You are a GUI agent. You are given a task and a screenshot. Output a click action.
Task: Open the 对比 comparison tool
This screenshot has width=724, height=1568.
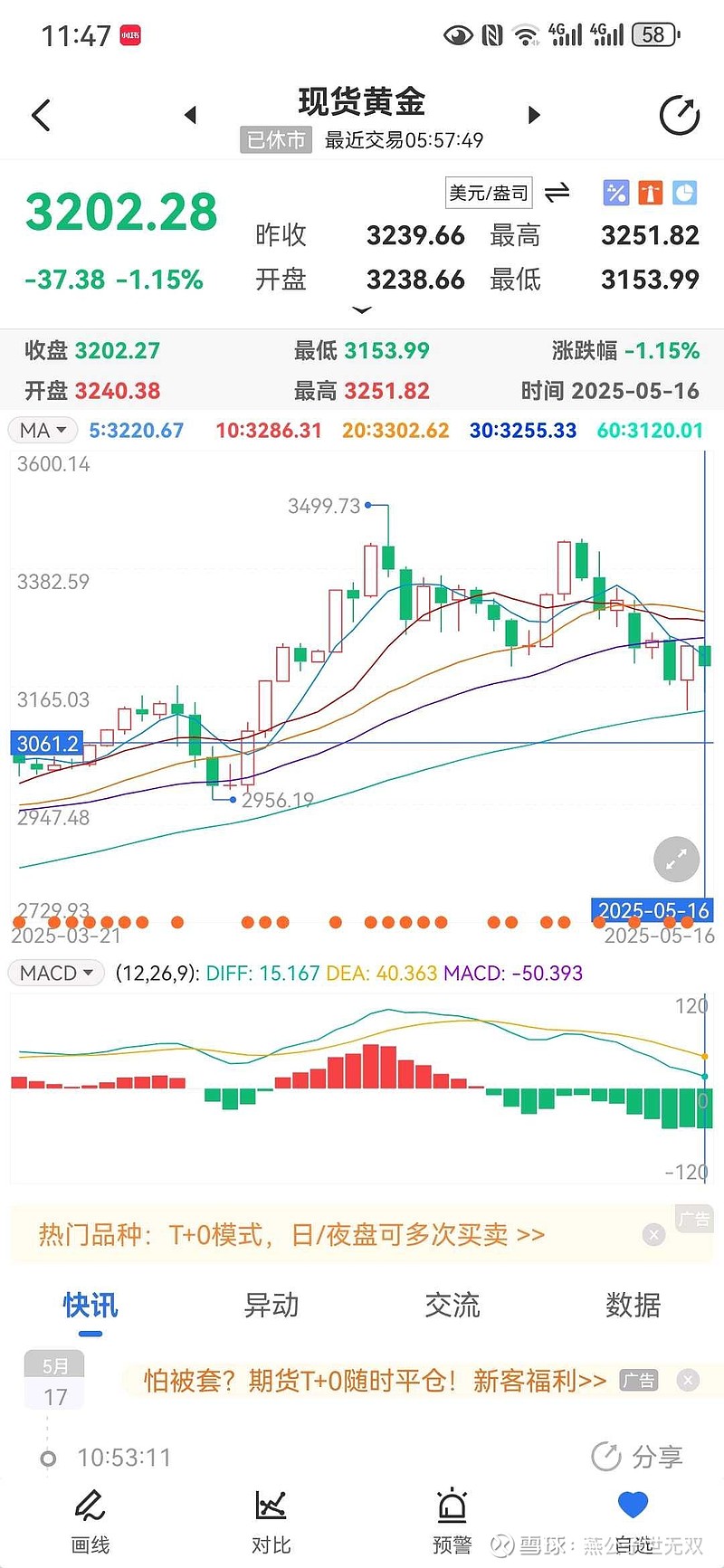click(271, 1520)
